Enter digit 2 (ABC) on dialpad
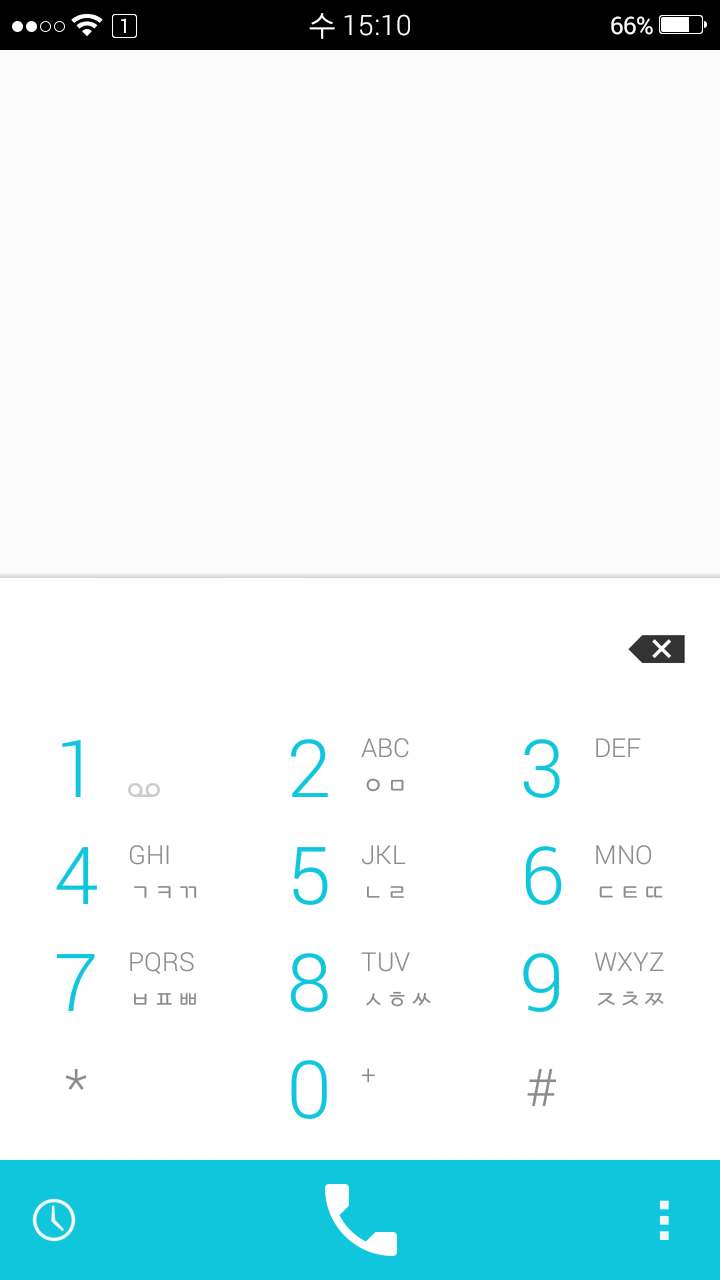 point(345,768)
